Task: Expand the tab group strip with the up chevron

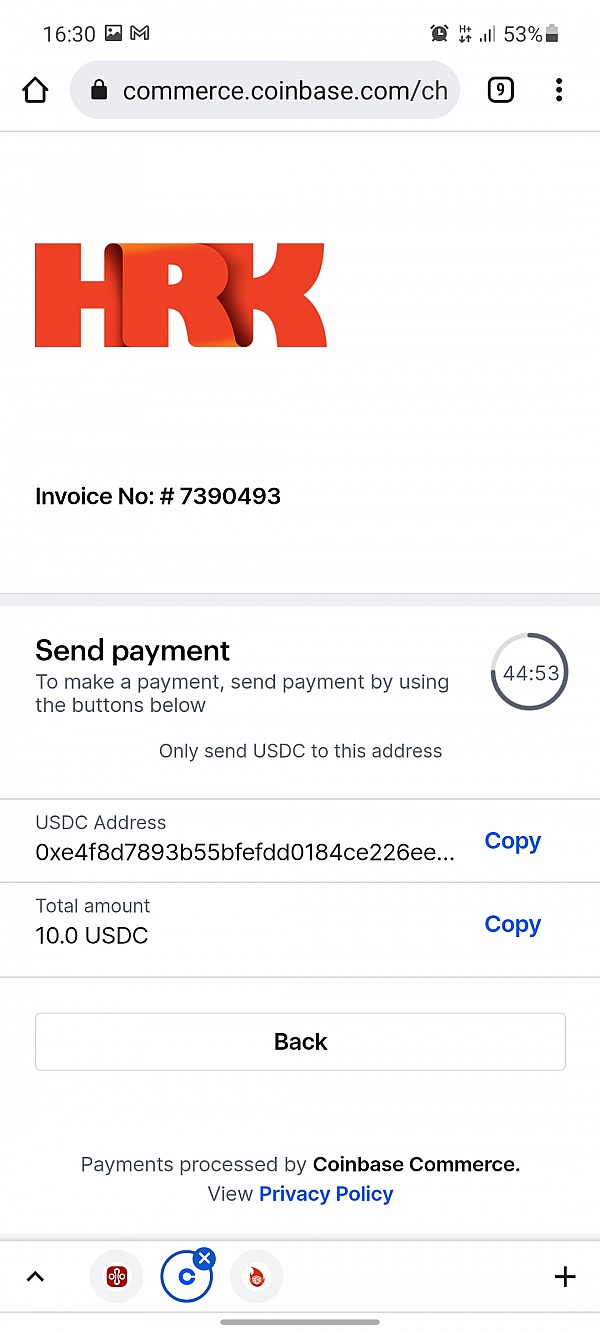Action: pos(35,1277)
